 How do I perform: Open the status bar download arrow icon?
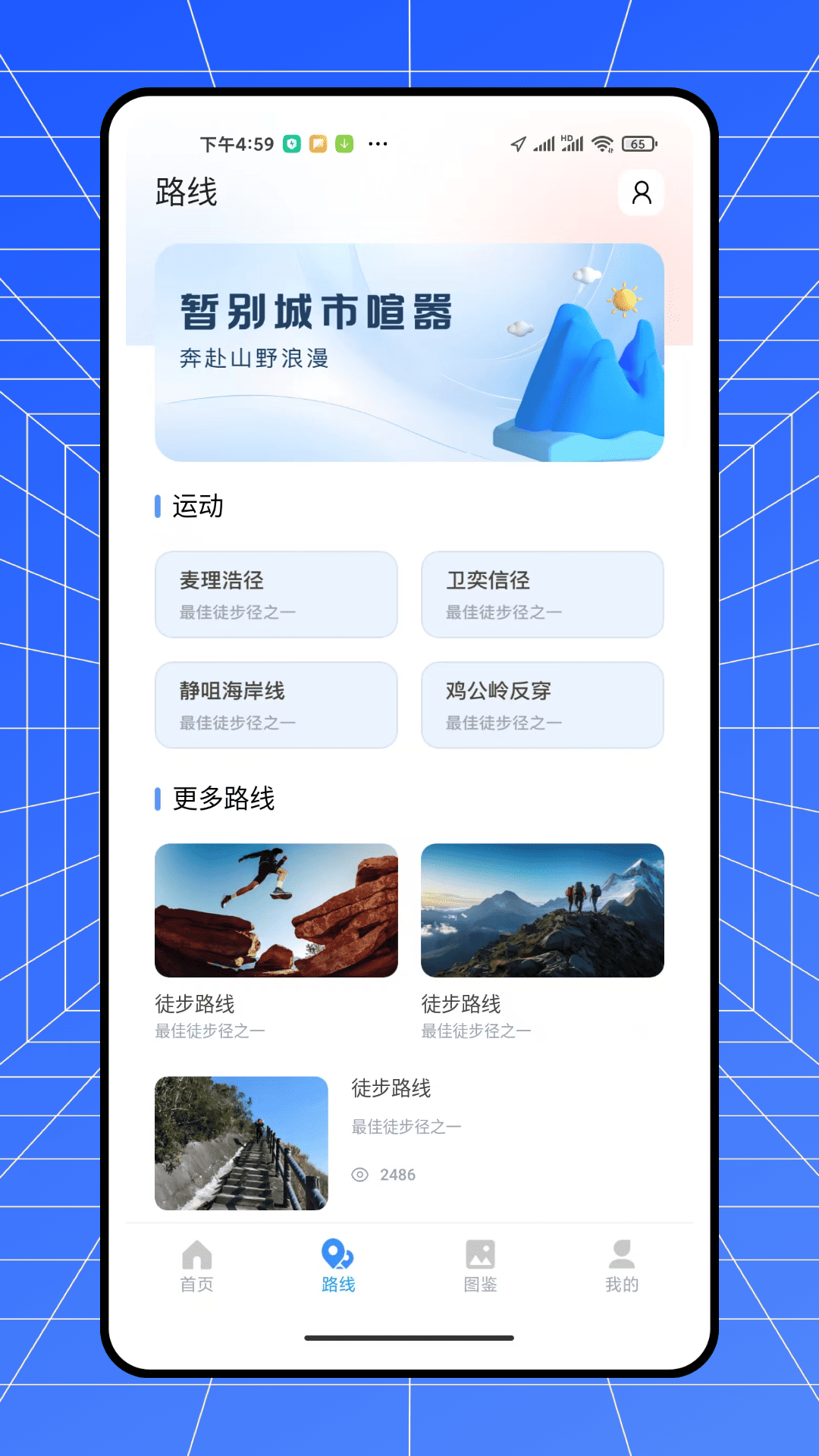(x=343, y=143)
